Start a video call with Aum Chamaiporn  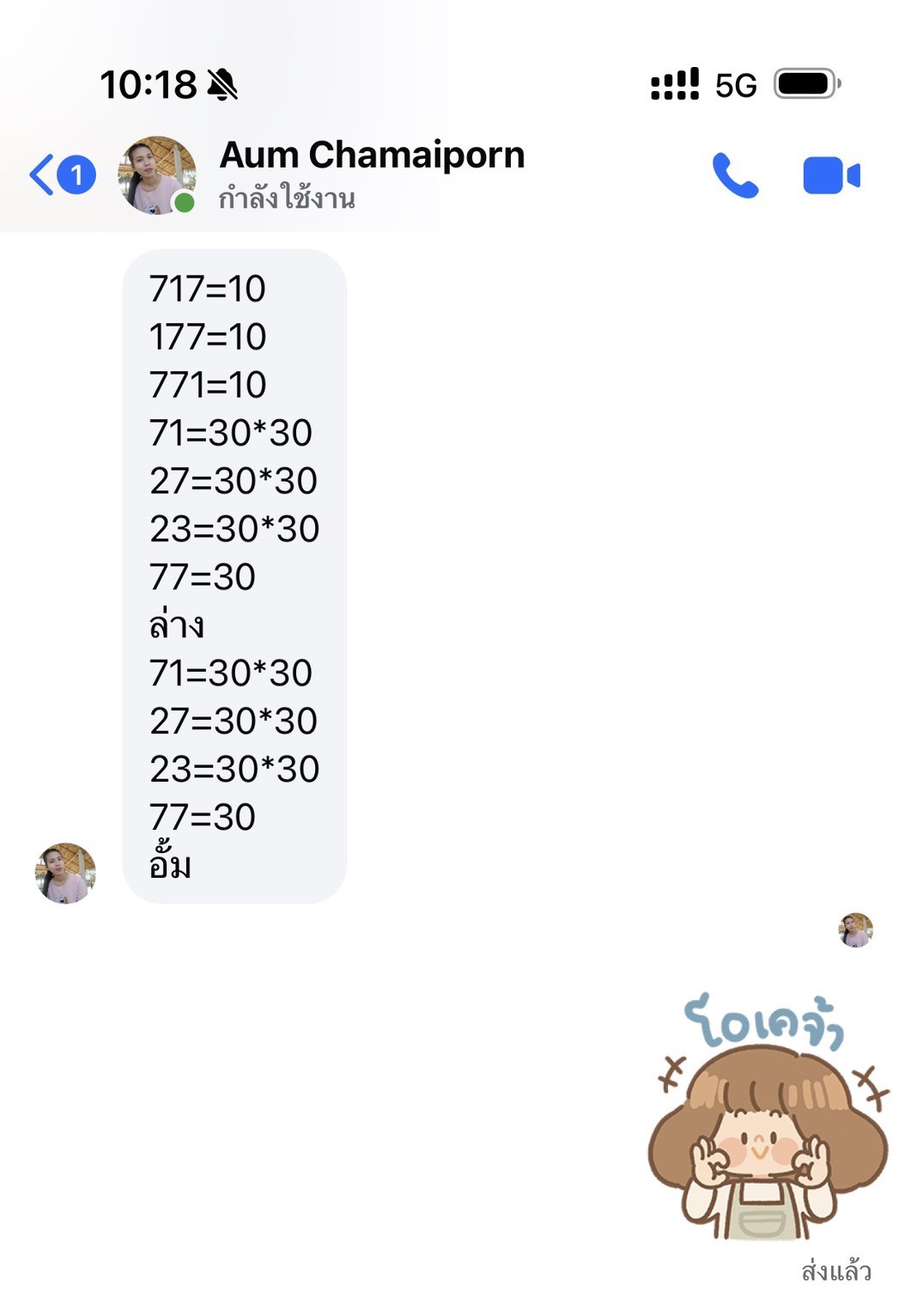pyautogui.click(x=830, y=175)
